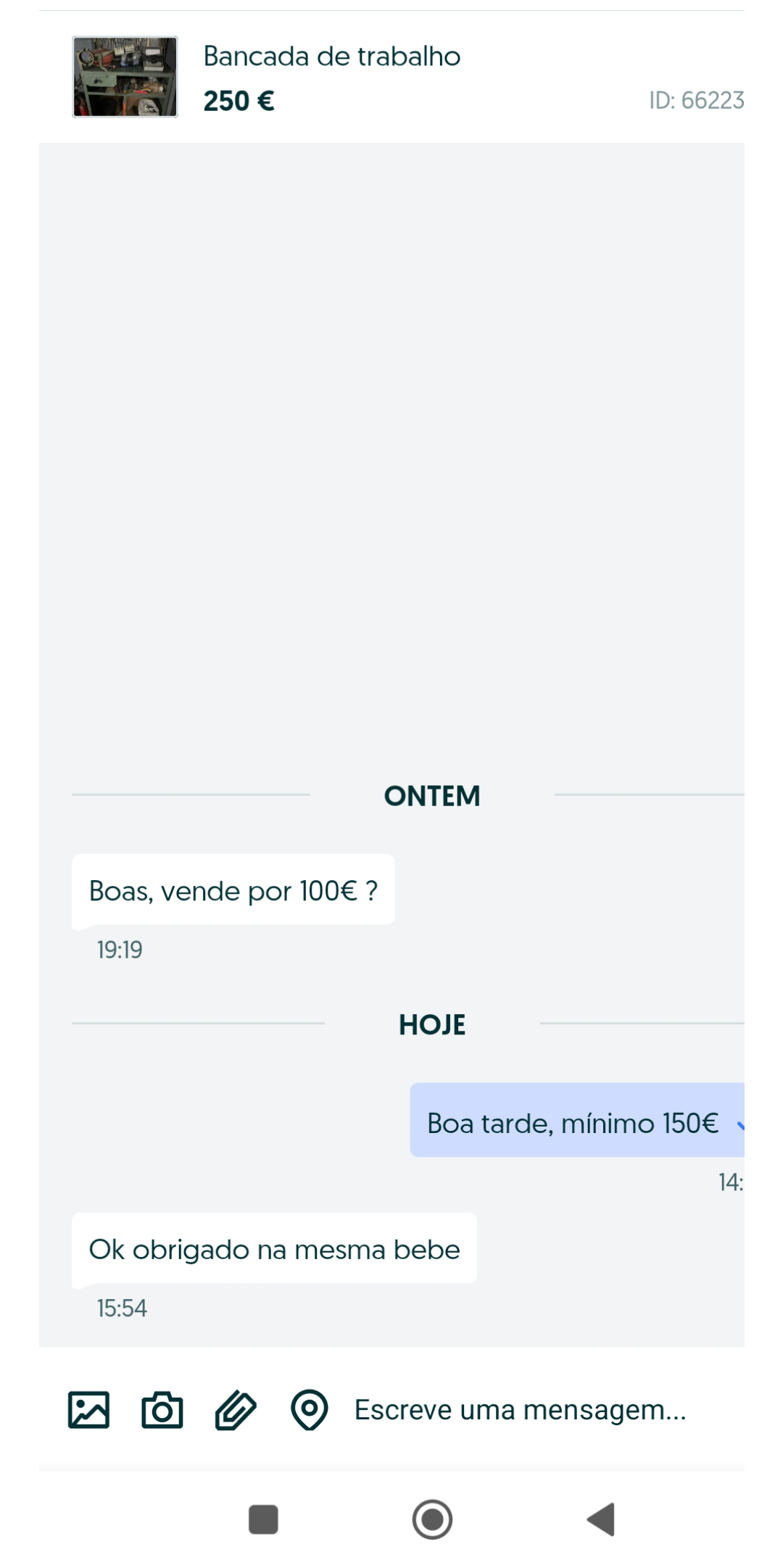Open the camera to take a photo

162,1410
